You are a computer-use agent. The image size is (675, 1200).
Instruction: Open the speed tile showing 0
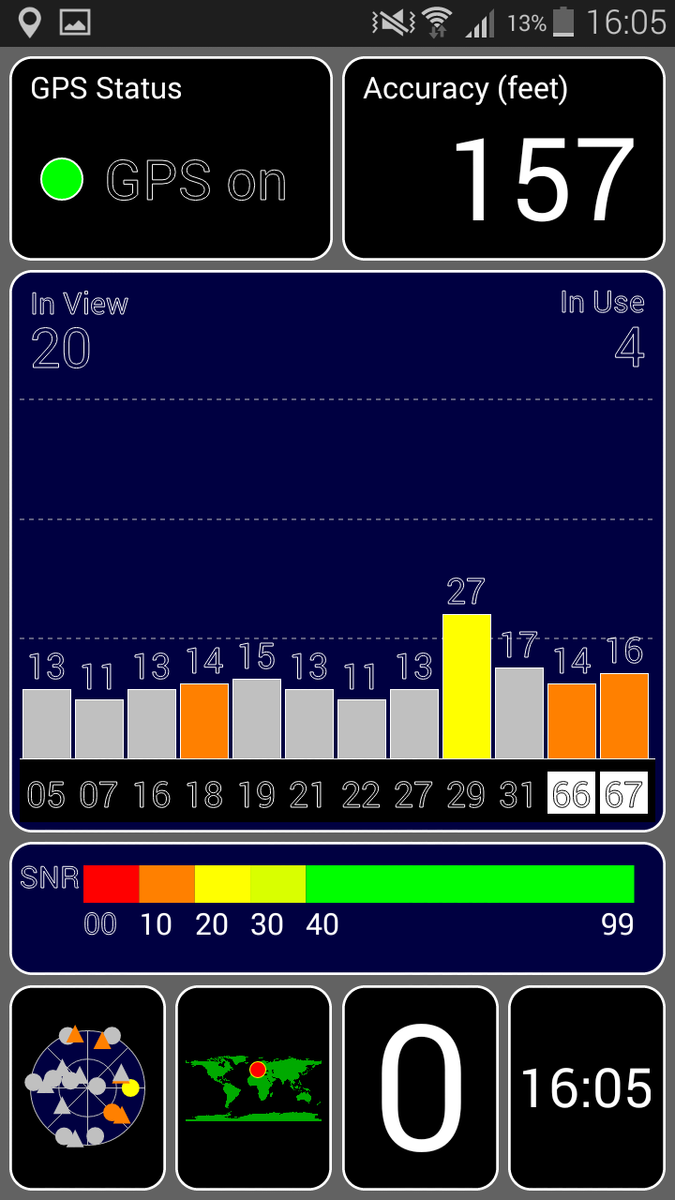(420, 1087)
